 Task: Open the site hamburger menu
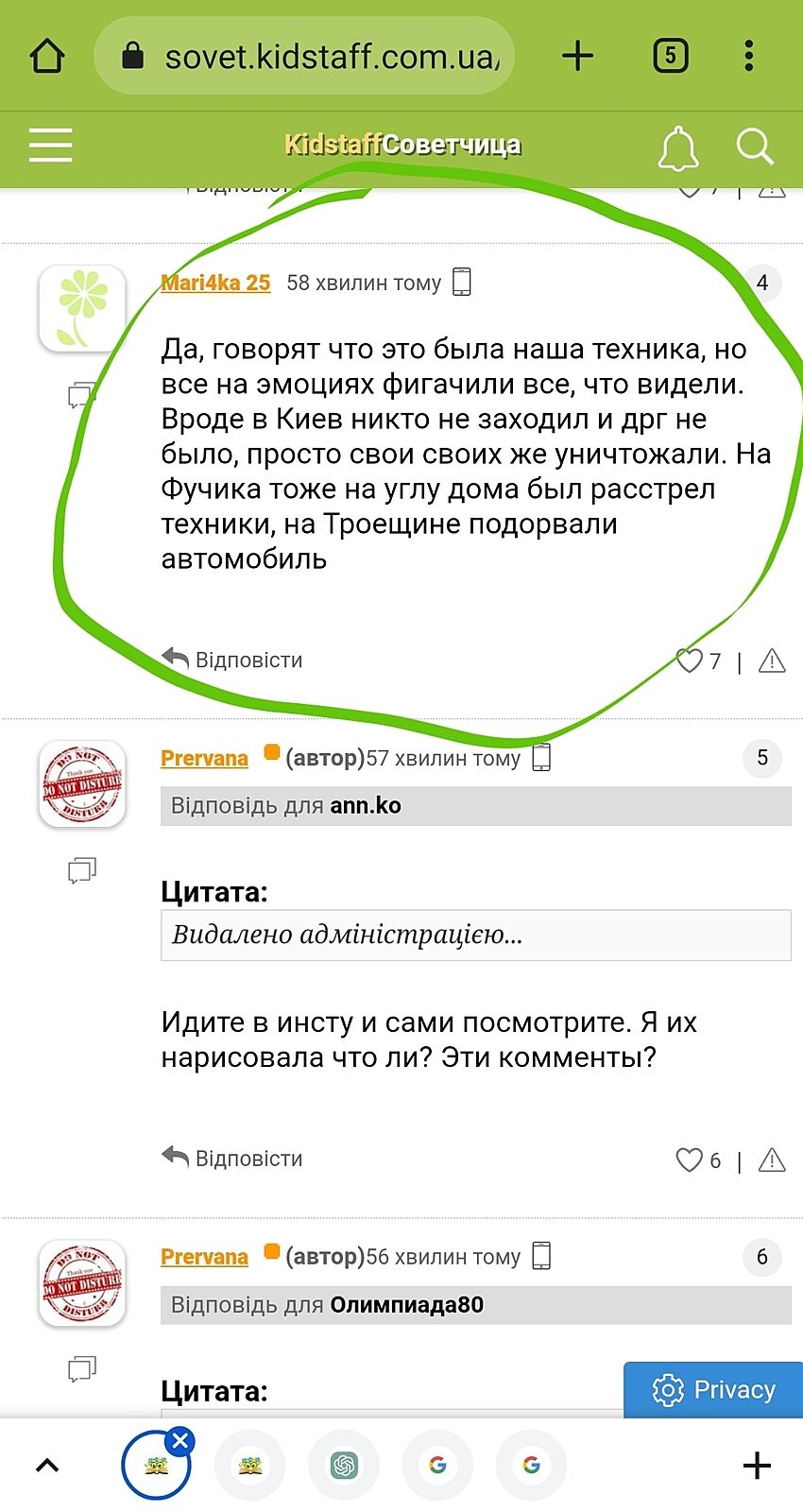point(50,146)
